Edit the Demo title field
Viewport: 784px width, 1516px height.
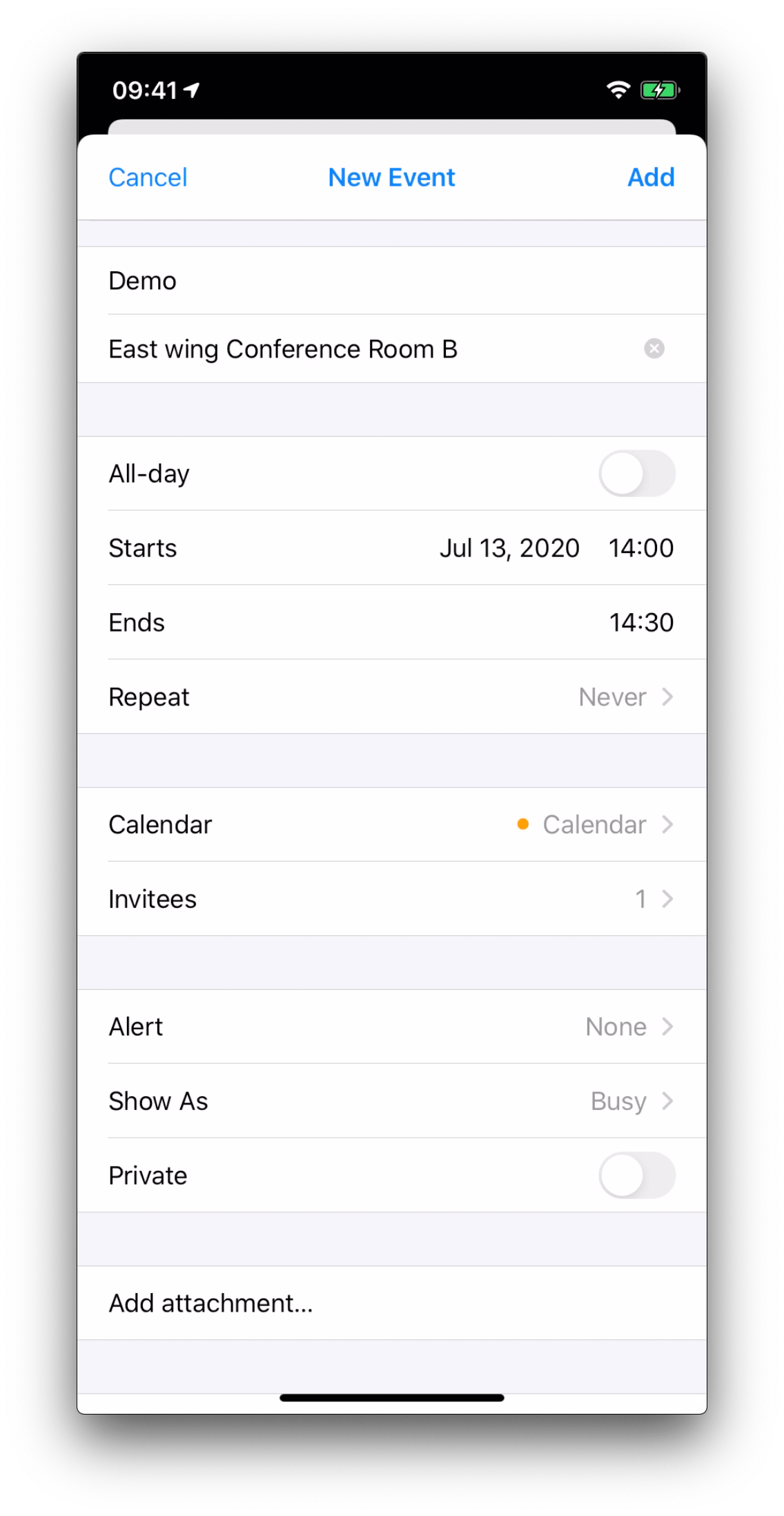click(373, 281)
